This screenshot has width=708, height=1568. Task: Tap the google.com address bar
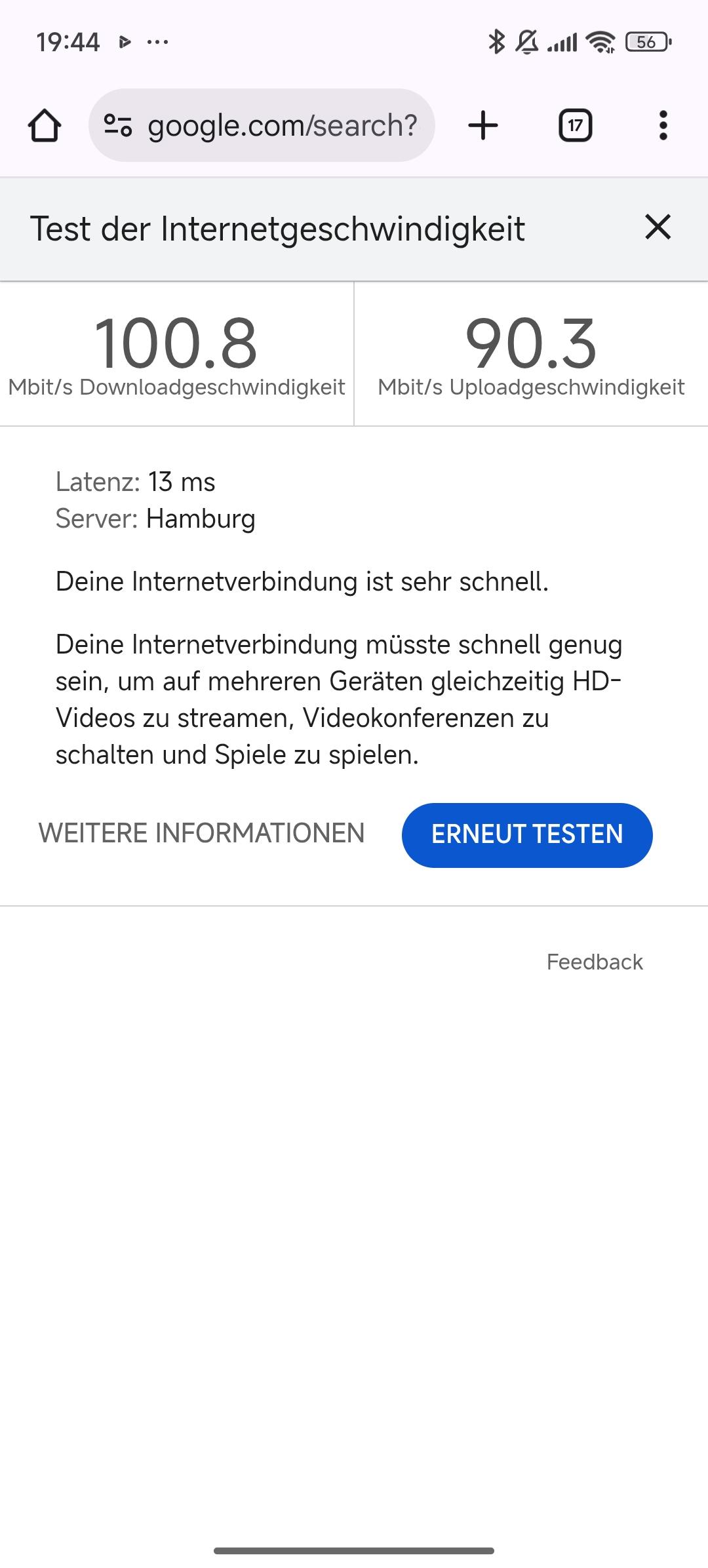click(x=282, y=125)
